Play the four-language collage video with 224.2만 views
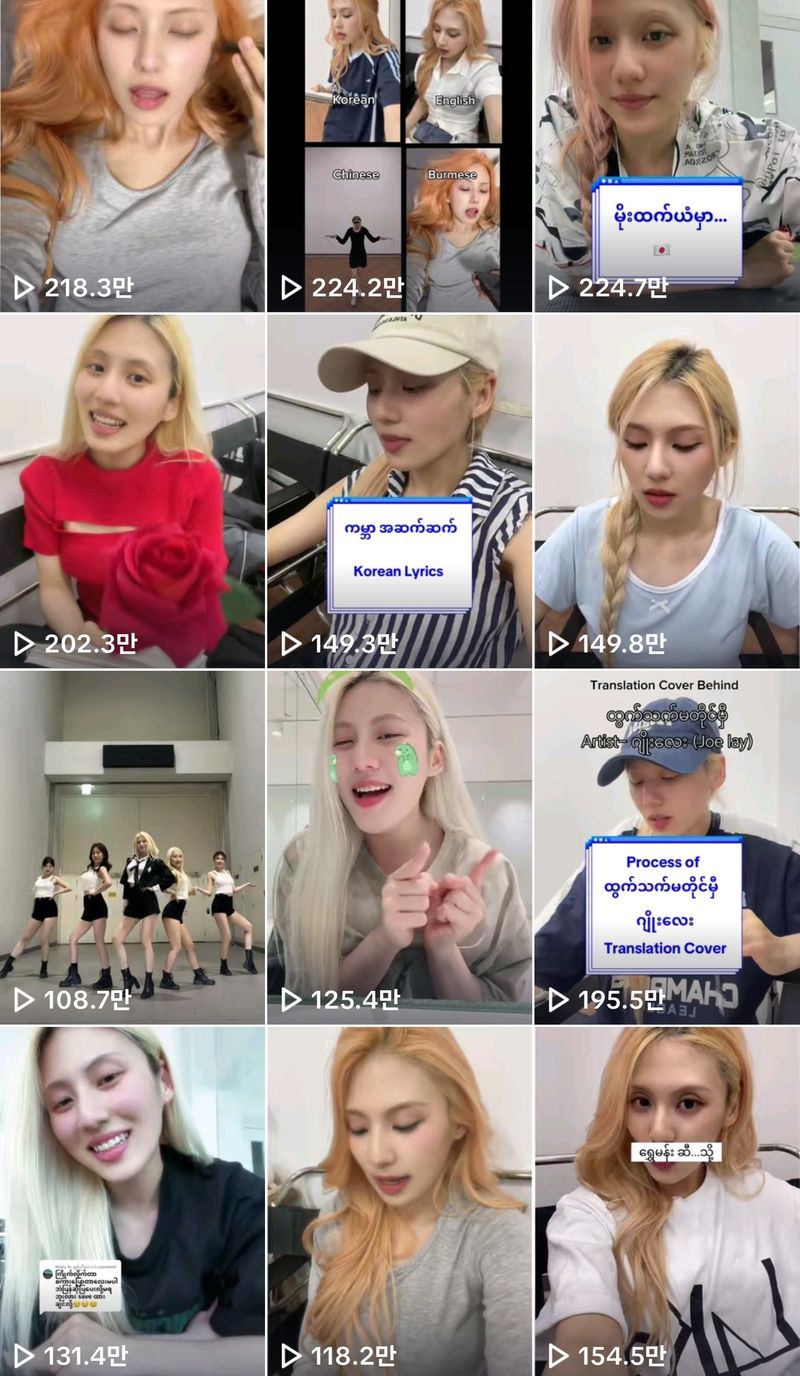Viewport: 800px width, 1376px height. [x=399, y=155]
